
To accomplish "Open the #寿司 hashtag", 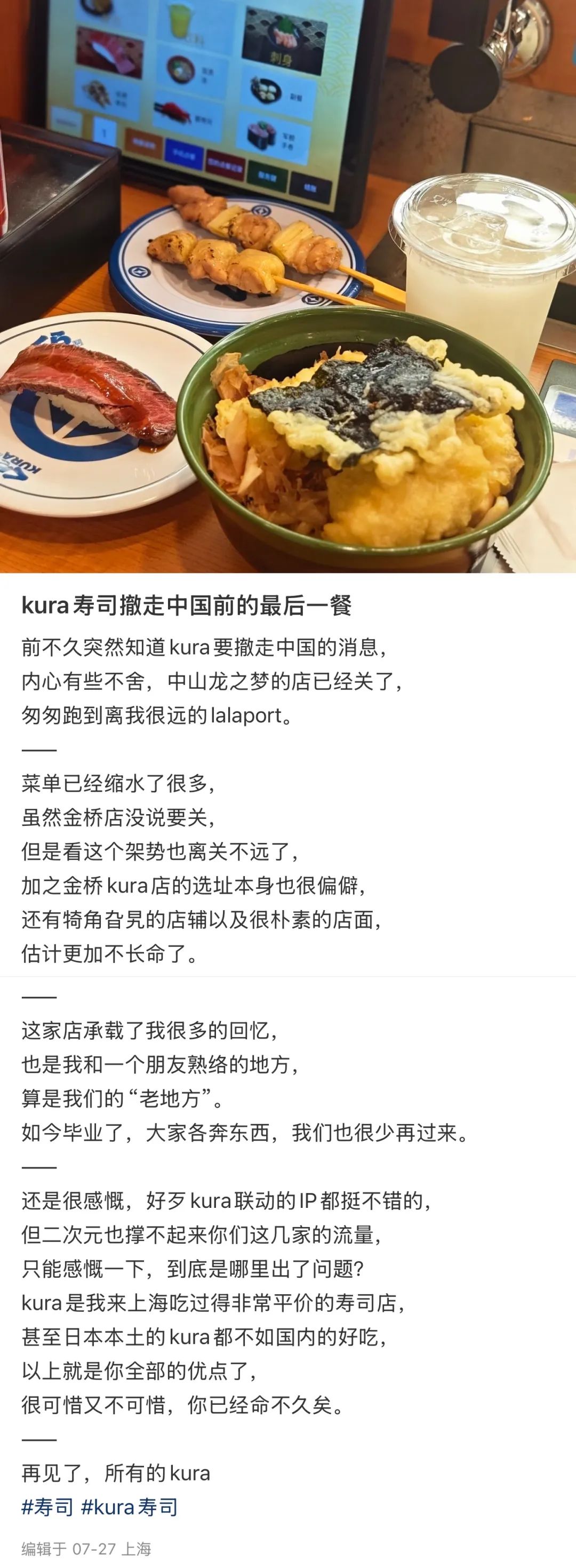I will (47, 1507).
